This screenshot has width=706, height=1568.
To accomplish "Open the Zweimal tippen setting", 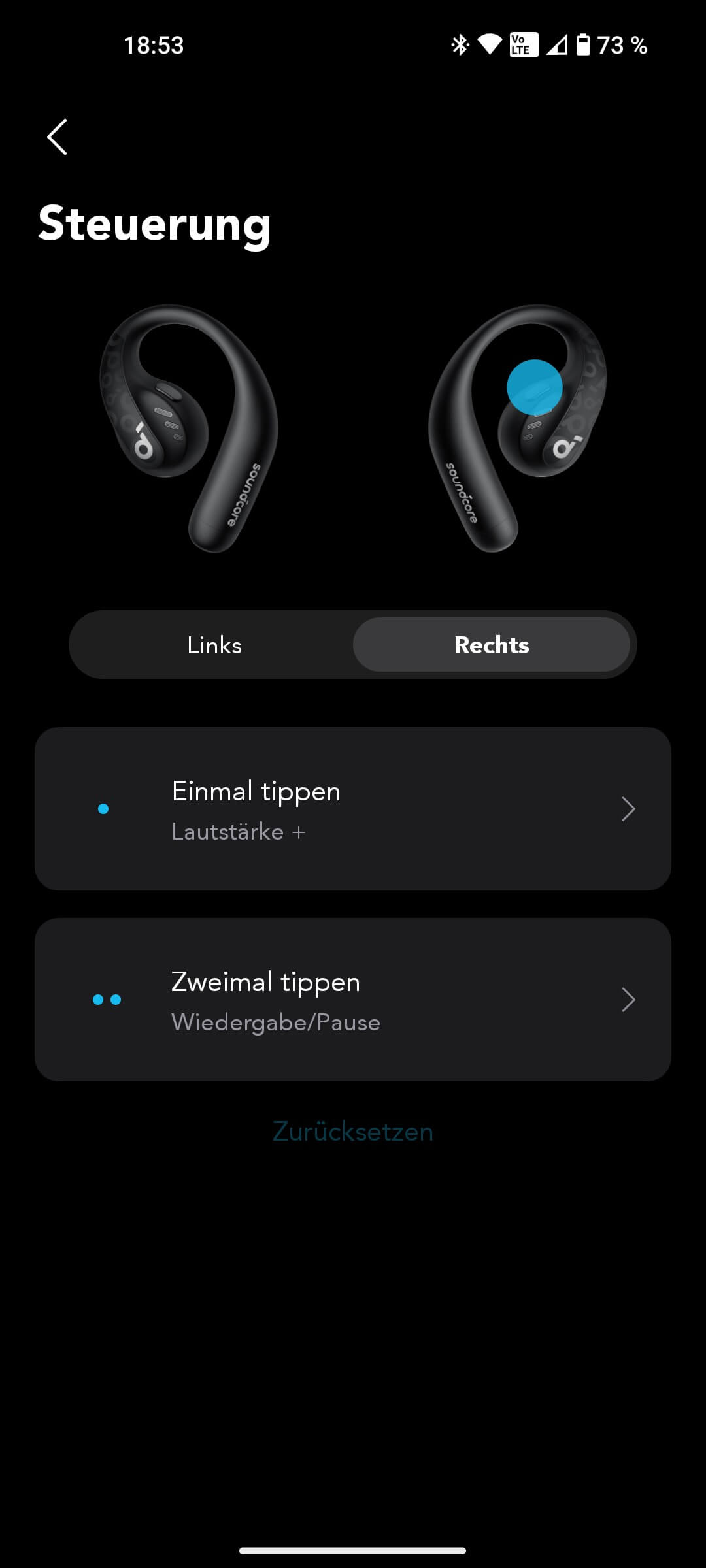I will click(x=353, y=1000).
